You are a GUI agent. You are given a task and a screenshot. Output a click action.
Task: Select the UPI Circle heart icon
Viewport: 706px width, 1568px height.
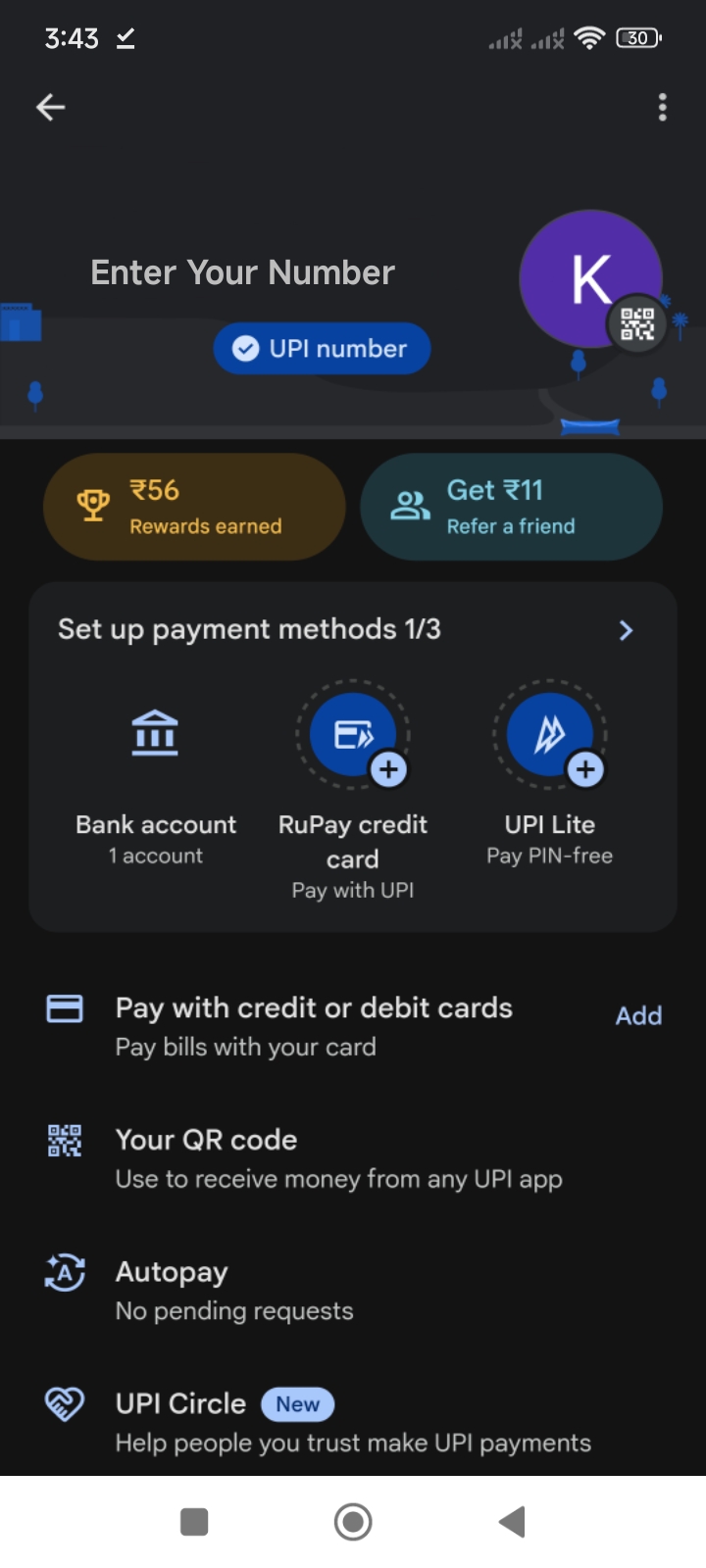[64, 1404]
